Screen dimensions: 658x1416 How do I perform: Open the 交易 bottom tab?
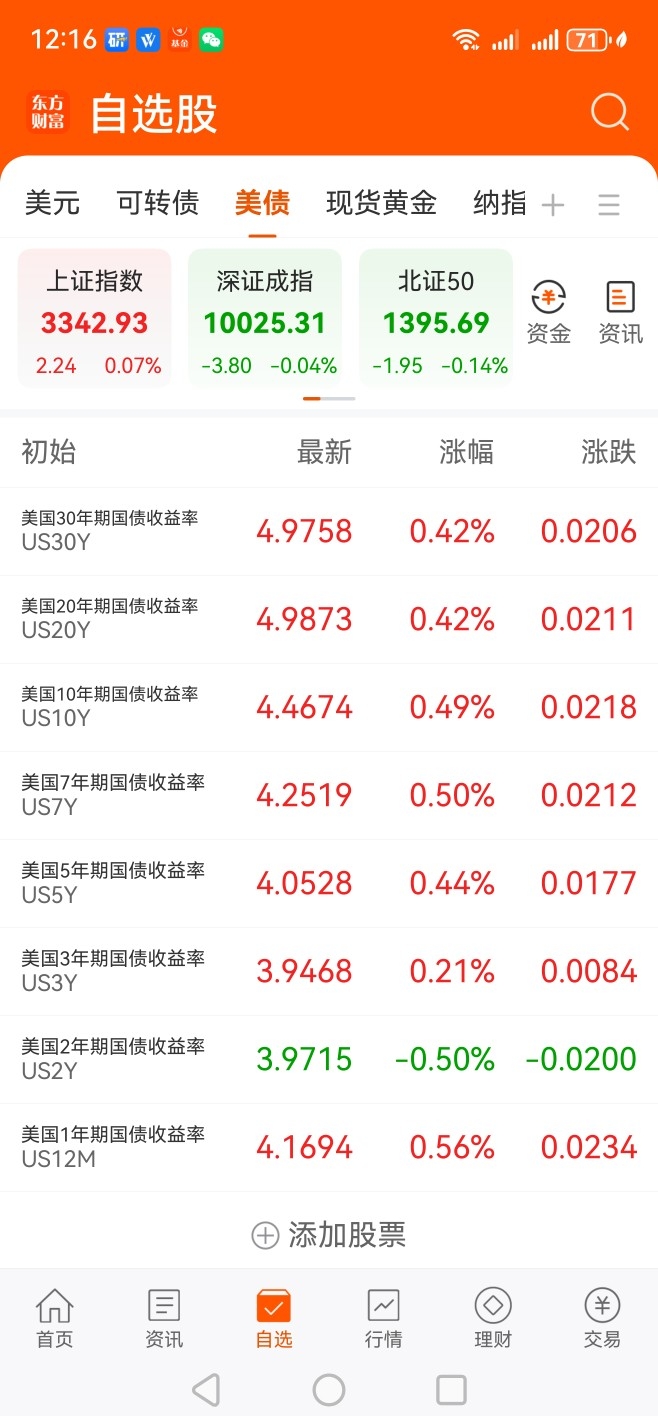tap(602, 1319)
